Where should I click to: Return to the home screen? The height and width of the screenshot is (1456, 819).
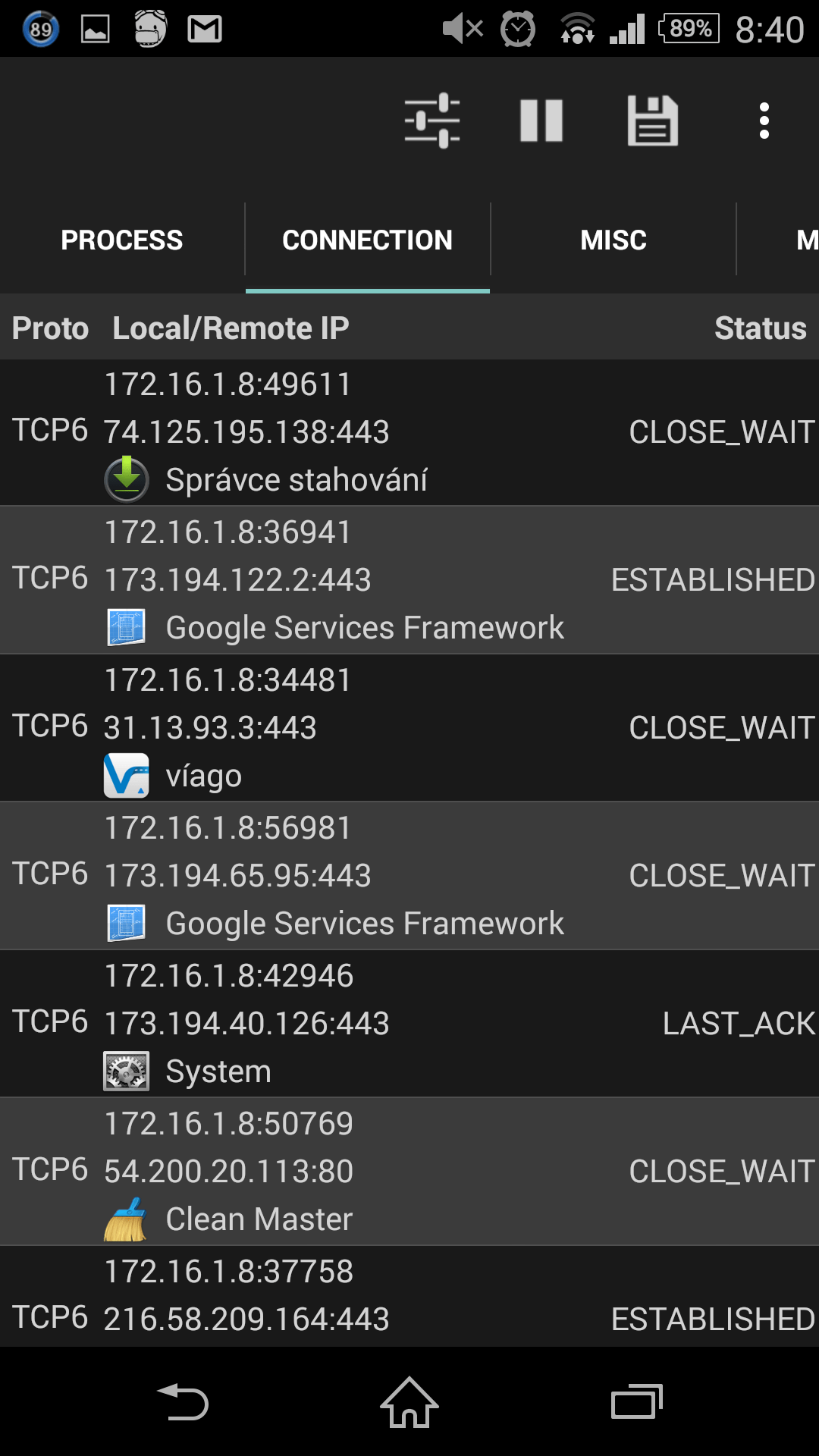[x=409, y=1402]
